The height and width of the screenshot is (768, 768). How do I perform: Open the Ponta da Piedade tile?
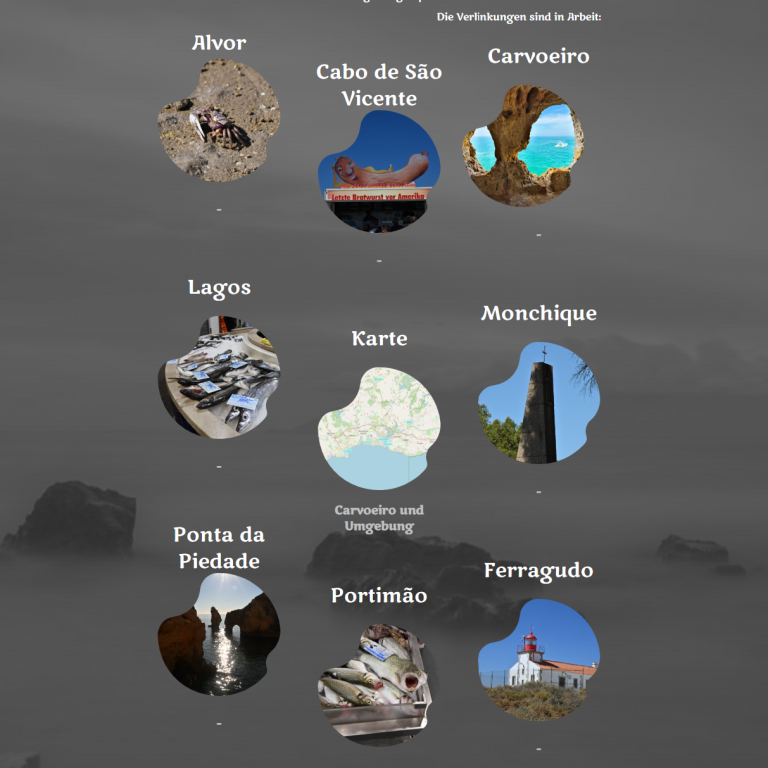tap(218, 635)
